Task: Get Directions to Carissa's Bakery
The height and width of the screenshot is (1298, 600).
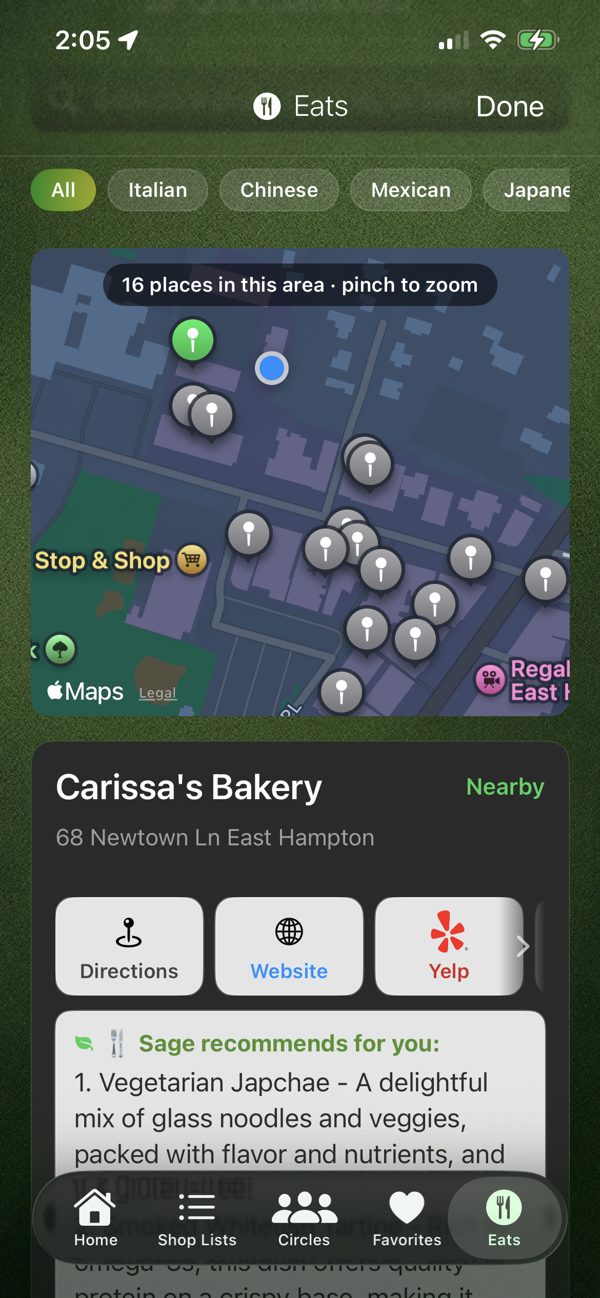Action: tap(129, 946)
